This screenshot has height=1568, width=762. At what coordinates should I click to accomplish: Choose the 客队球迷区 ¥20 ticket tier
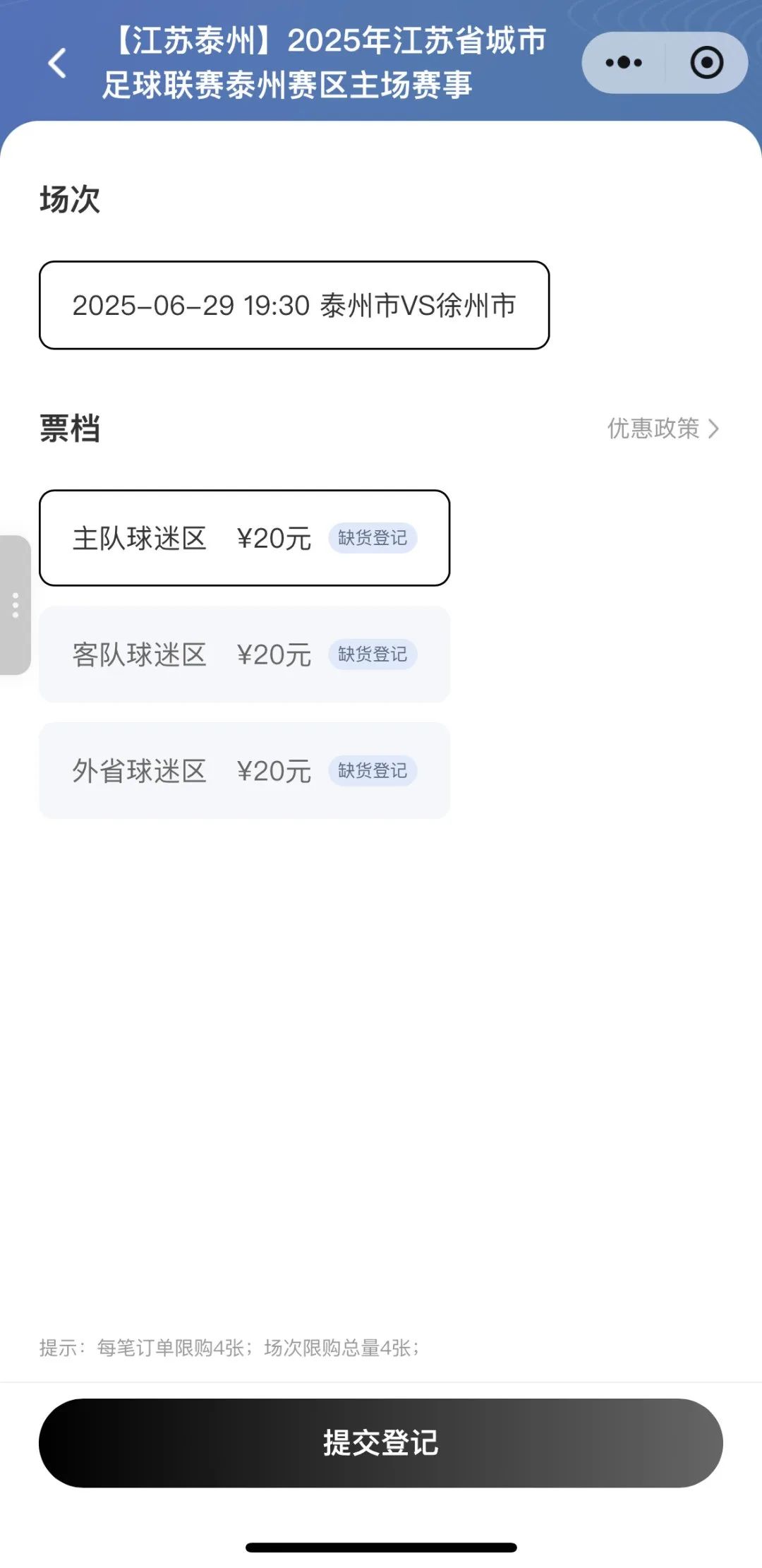tap(244, 654)
